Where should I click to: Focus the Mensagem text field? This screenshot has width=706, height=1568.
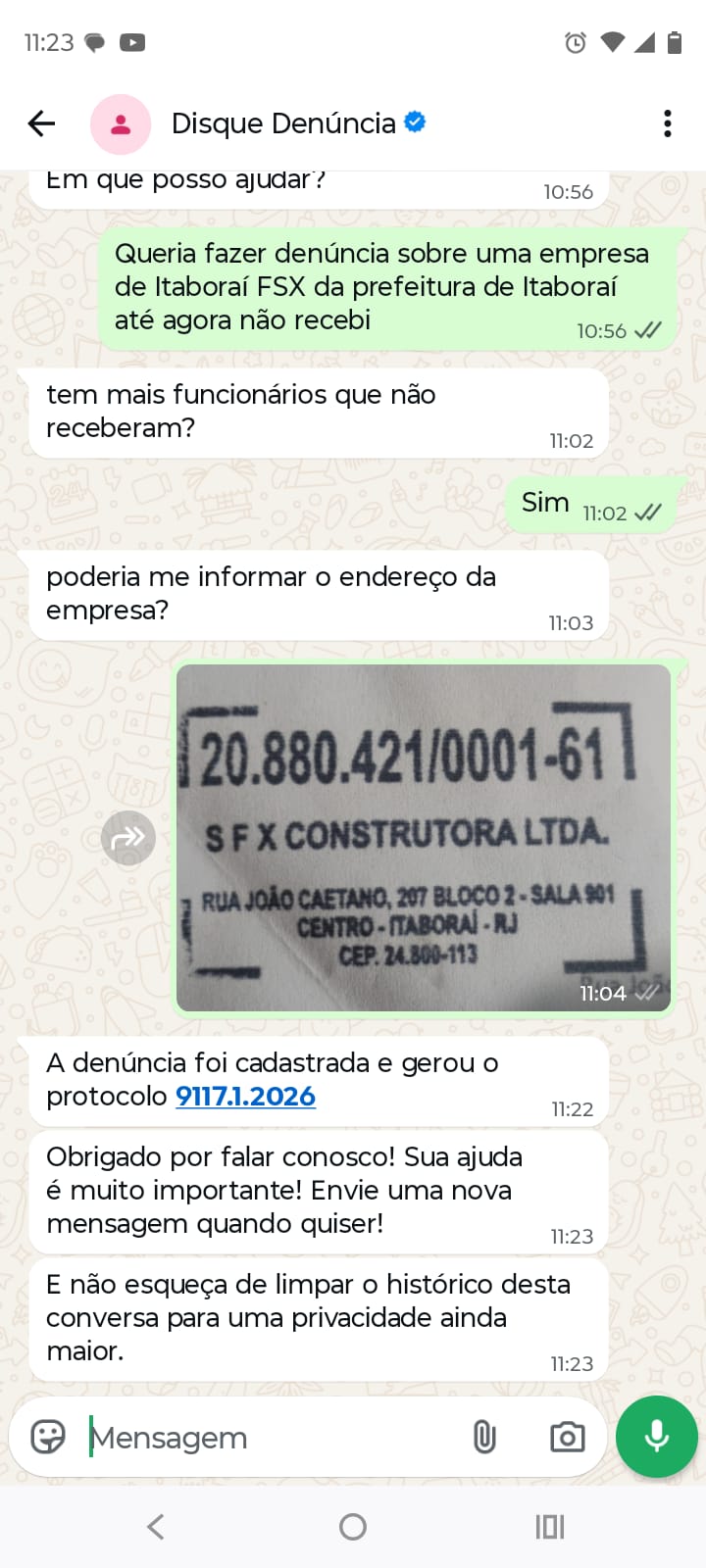275,1438
